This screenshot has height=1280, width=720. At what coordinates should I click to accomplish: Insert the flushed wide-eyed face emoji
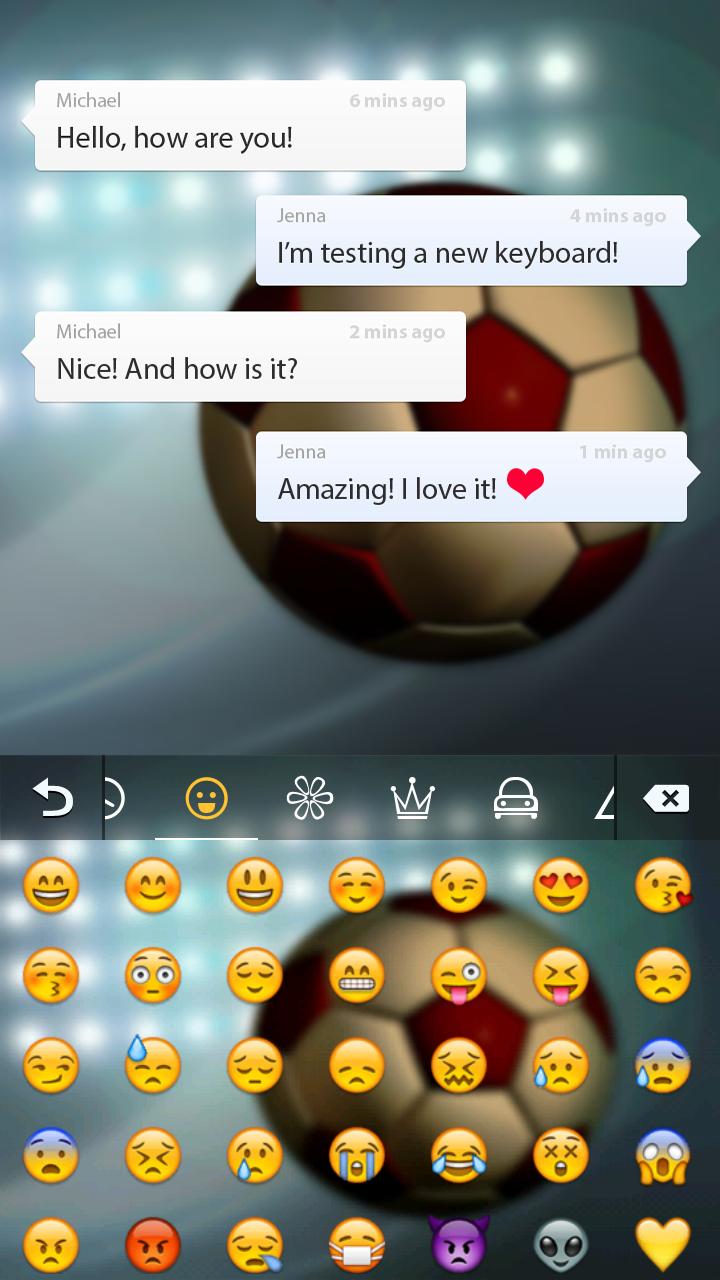(x=153, y=975)
